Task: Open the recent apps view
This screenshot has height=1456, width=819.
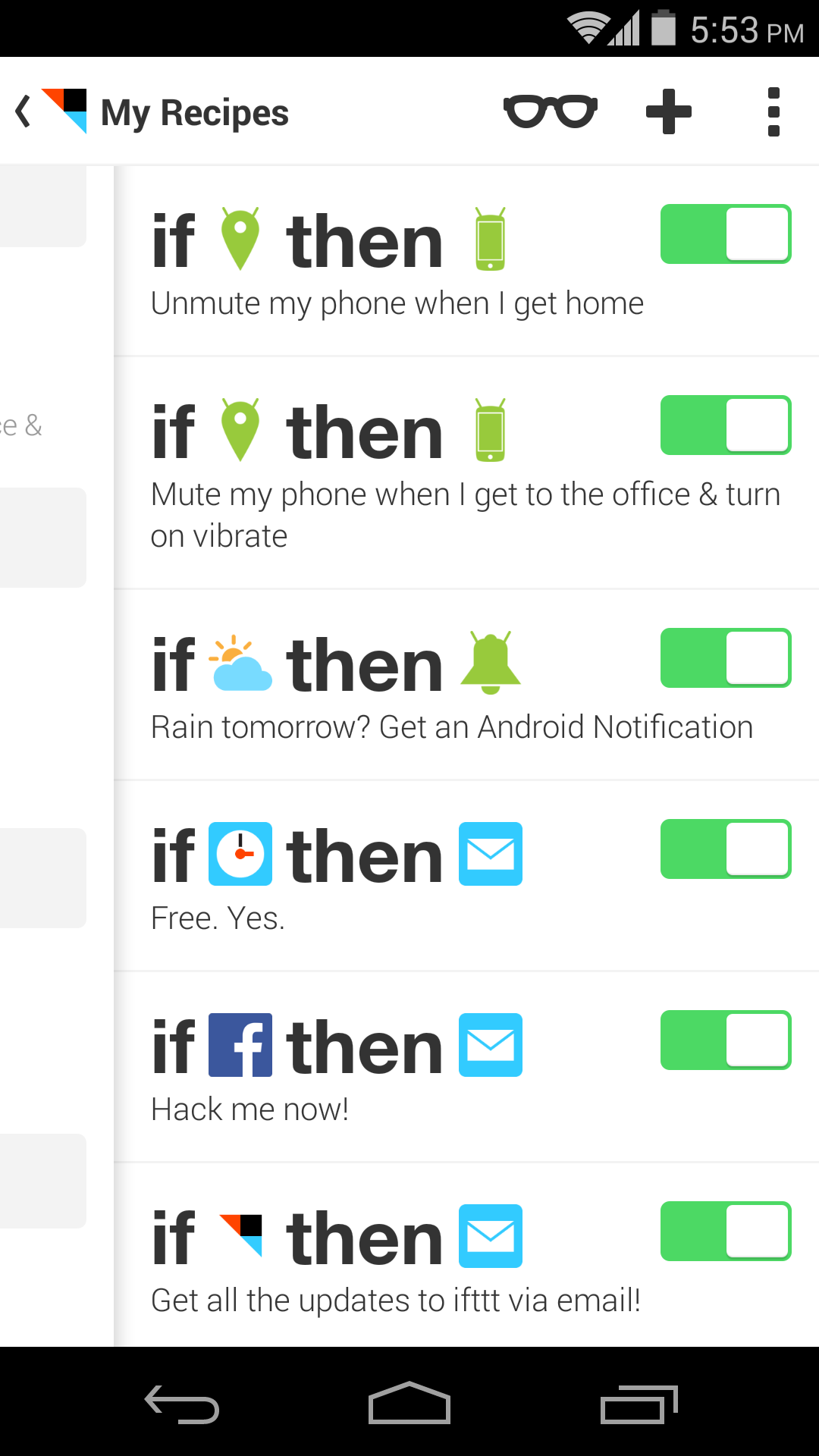Action: point(639,1403)
